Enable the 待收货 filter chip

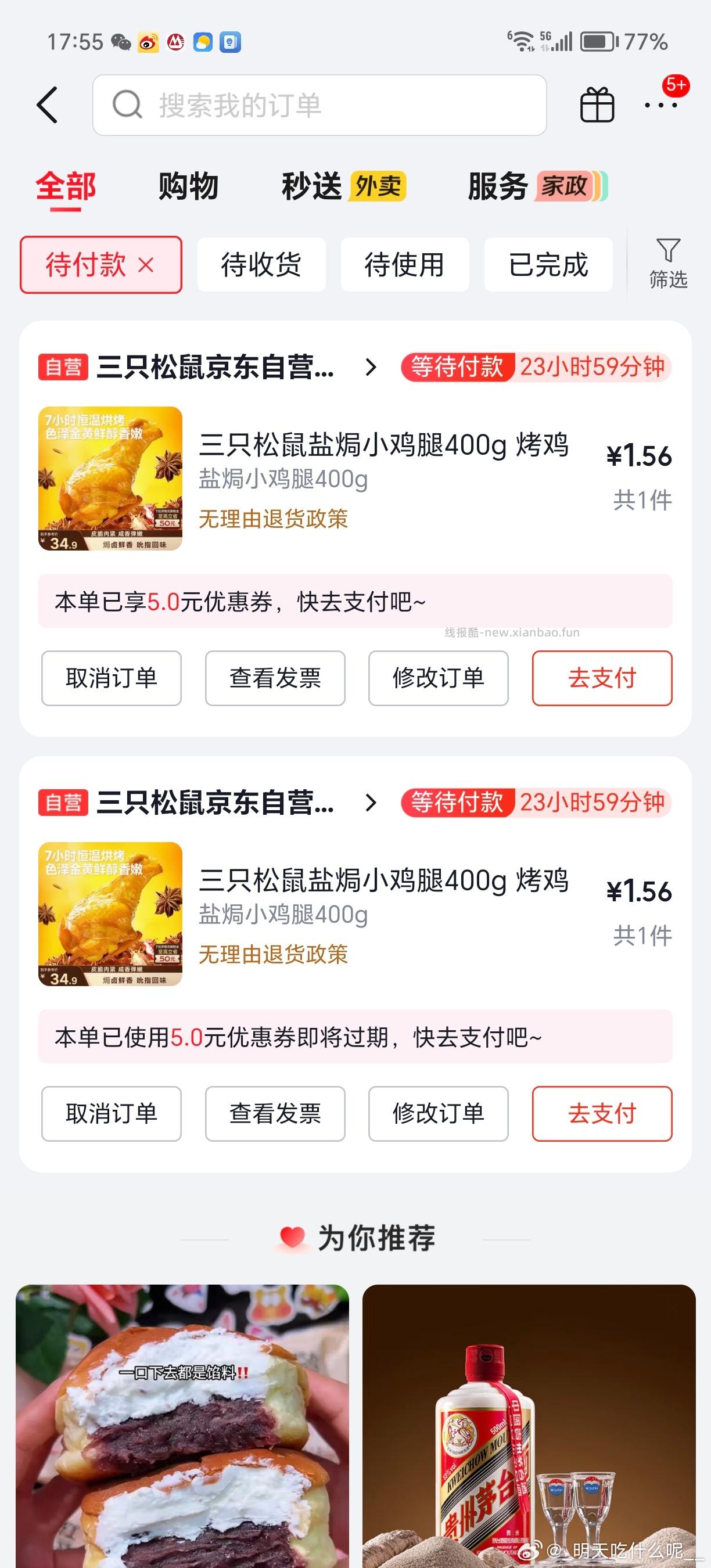pos(261,264)
